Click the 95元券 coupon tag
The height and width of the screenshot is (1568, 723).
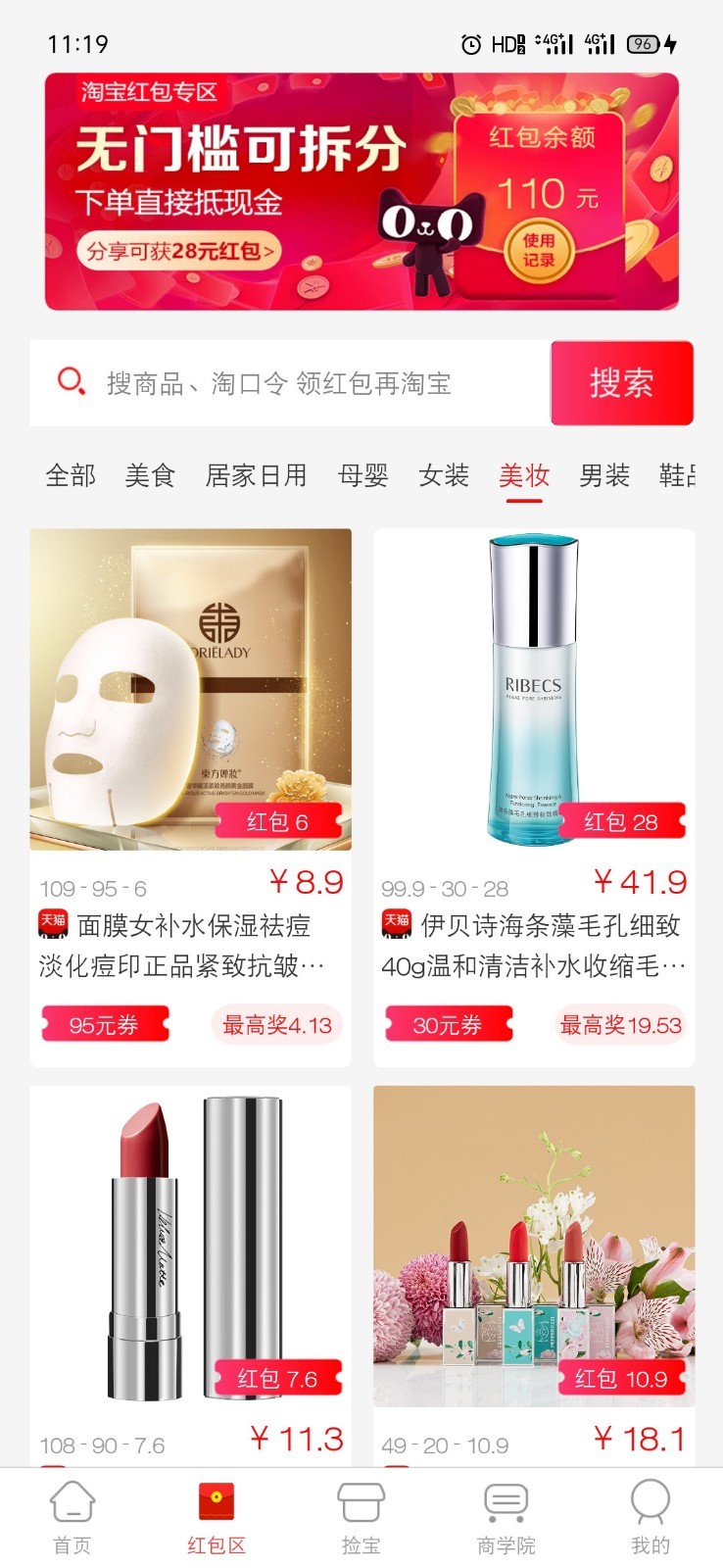tap(104, 1025)
